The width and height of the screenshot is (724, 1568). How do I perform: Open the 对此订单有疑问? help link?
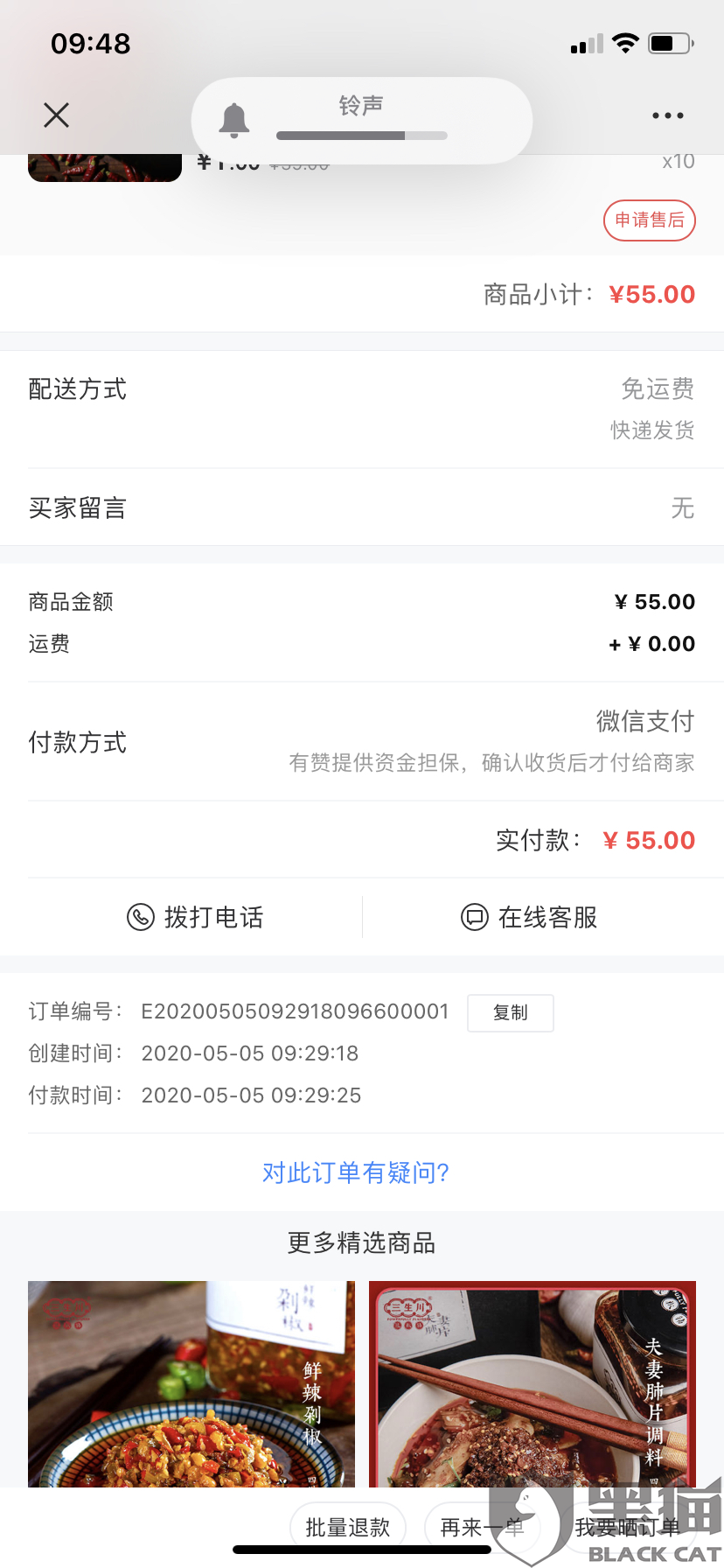click(x=355, y=1172)
